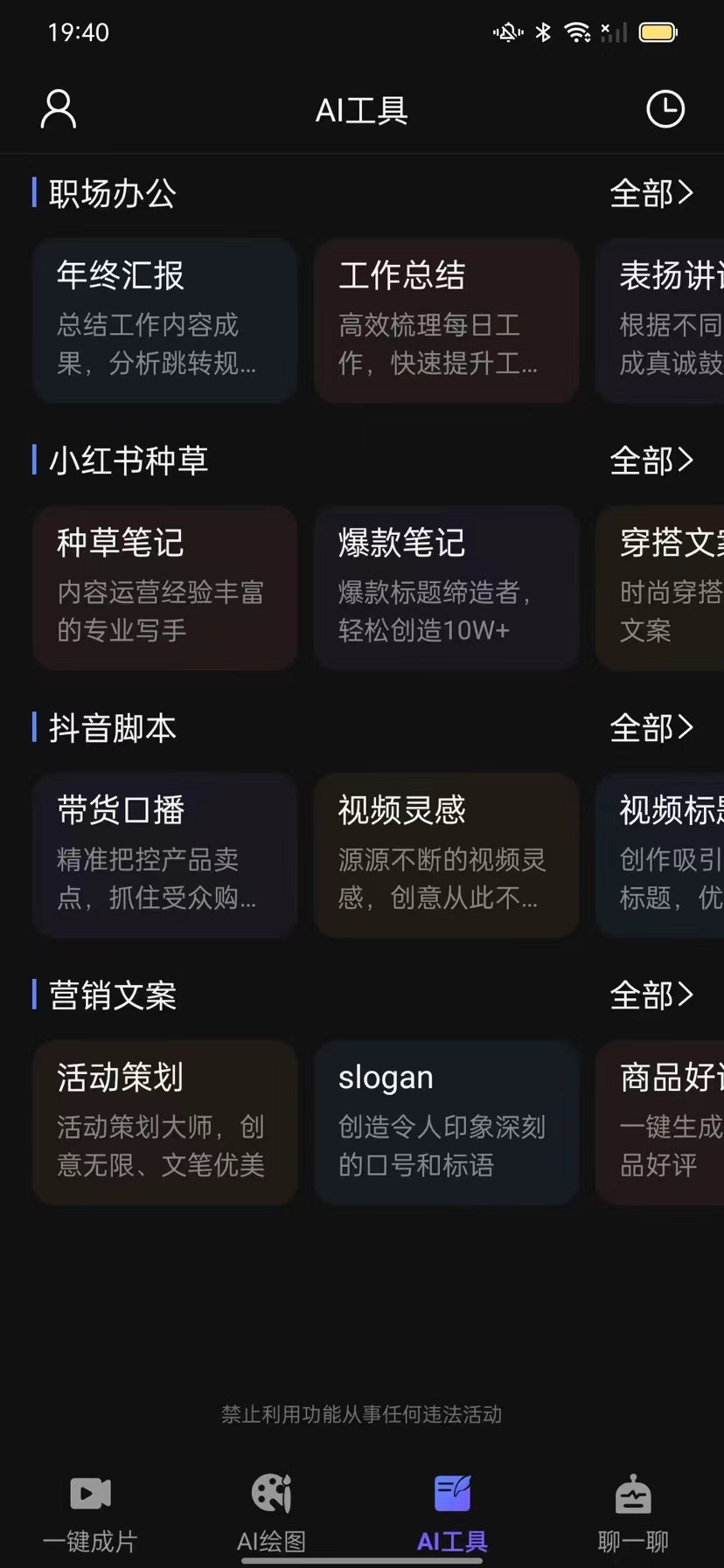The image size is (724, 1568).
Task: Open the slogan generator card
Action: click(x=446, y=1121)
